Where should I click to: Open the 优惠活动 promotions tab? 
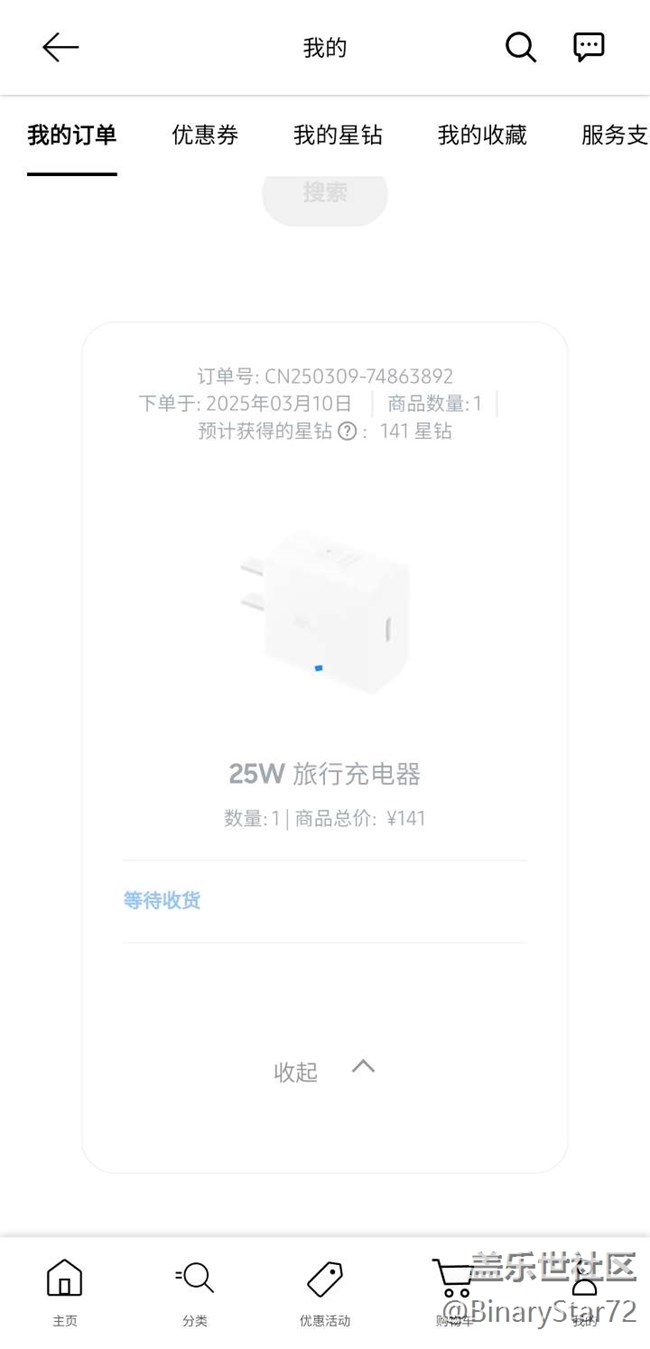pyautogui.click(x=325, y=1292)
